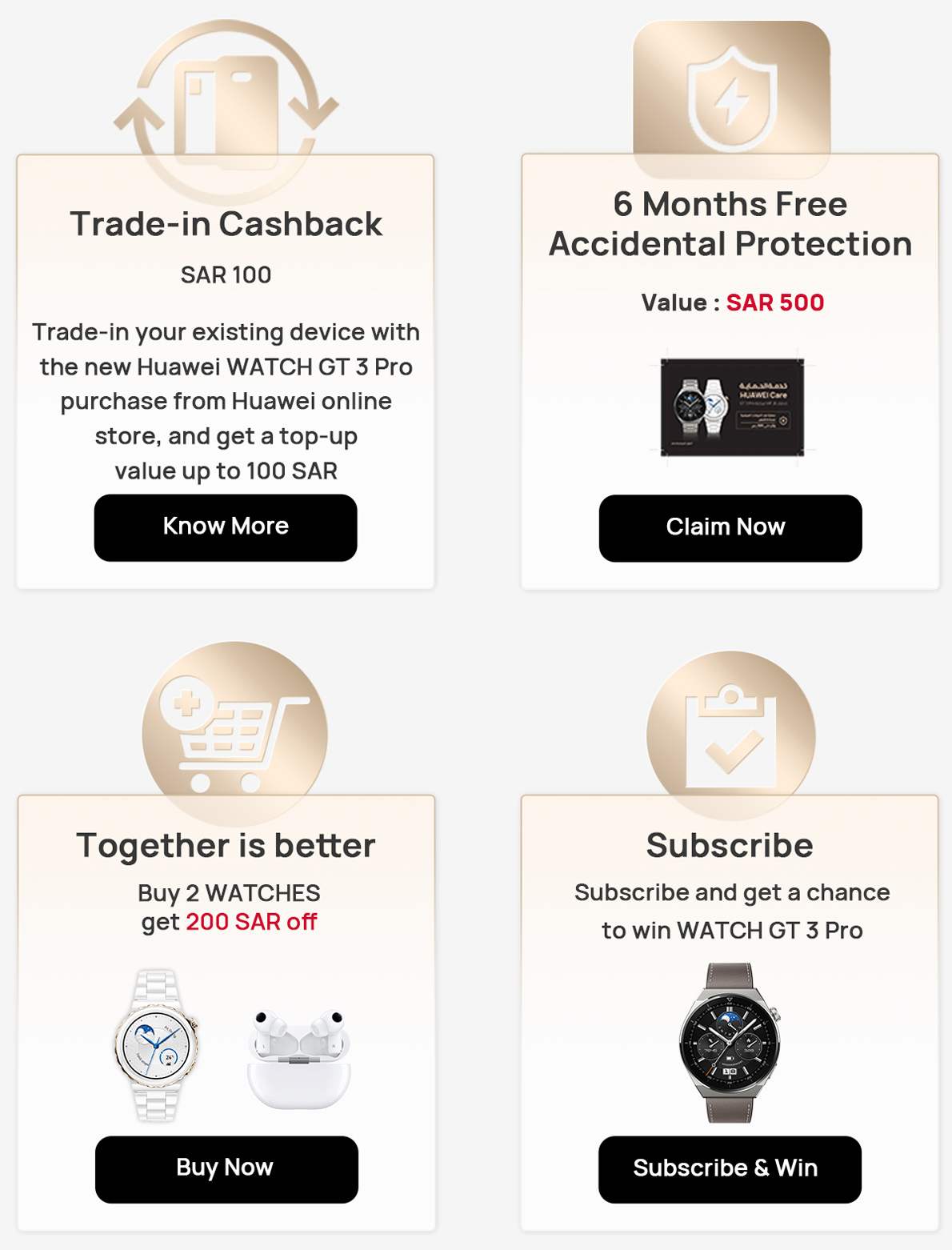This screenshot has width=952, height=1250.
Task: Select Buy Now for the watch bundle
Action: coord(226,1168)
